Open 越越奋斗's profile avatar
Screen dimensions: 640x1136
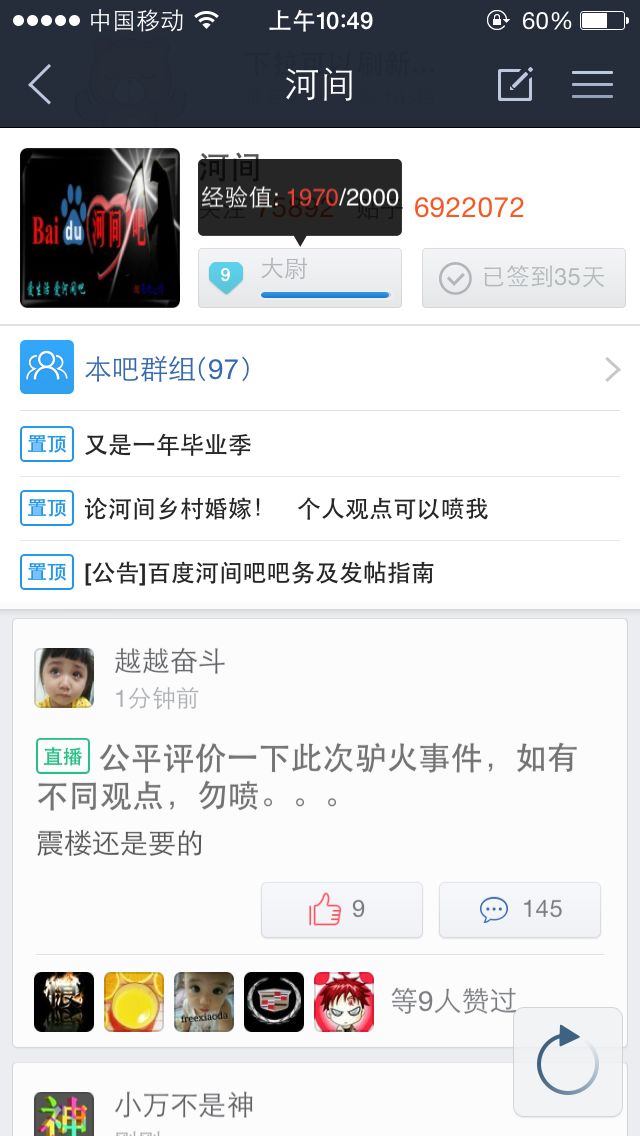(x=64, y=677)
